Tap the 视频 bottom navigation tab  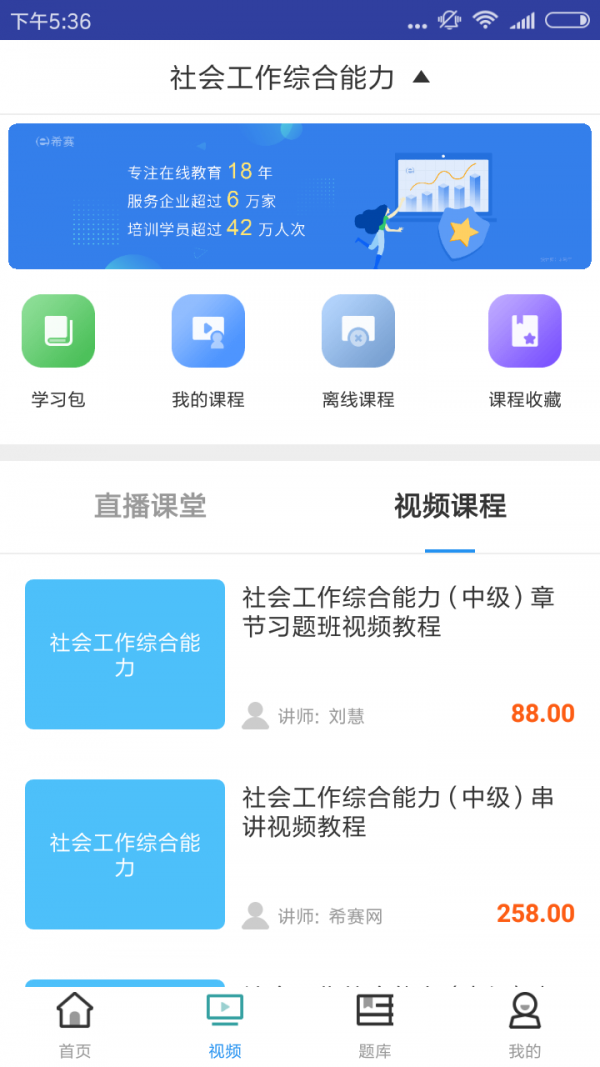point(225,1025)
